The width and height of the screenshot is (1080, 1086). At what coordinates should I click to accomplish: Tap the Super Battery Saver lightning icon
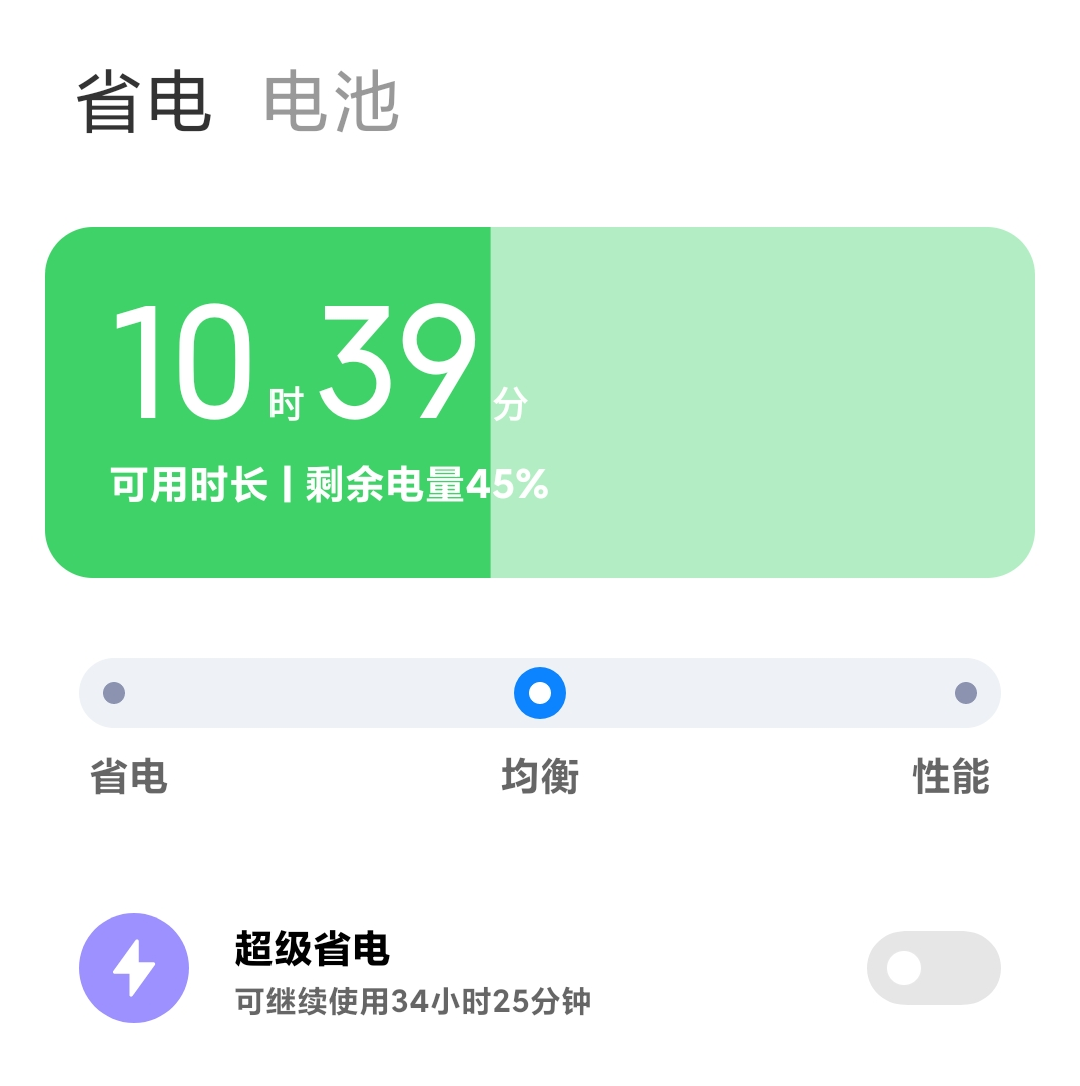point(133,968)
